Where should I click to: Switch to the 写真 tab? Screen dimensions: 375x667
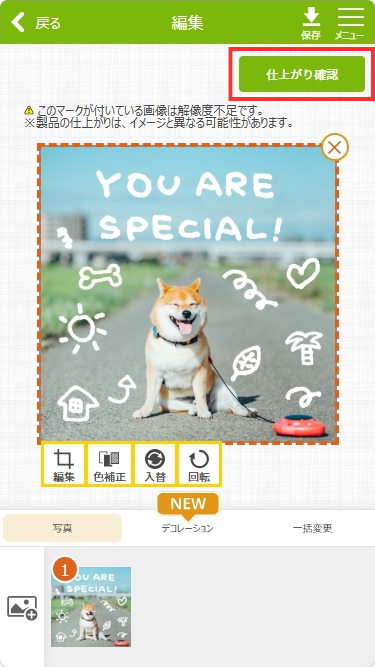(x=62, y=528)
